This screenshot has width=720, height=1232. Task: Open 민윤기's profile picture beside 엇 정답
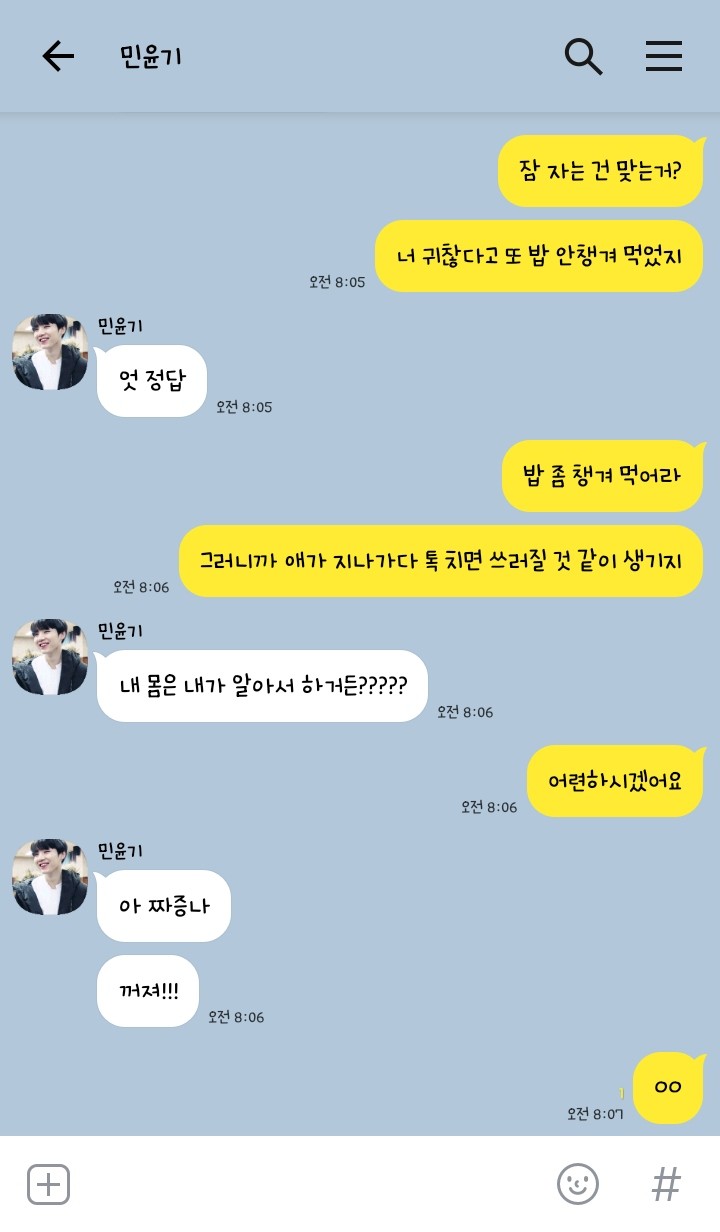49,352
